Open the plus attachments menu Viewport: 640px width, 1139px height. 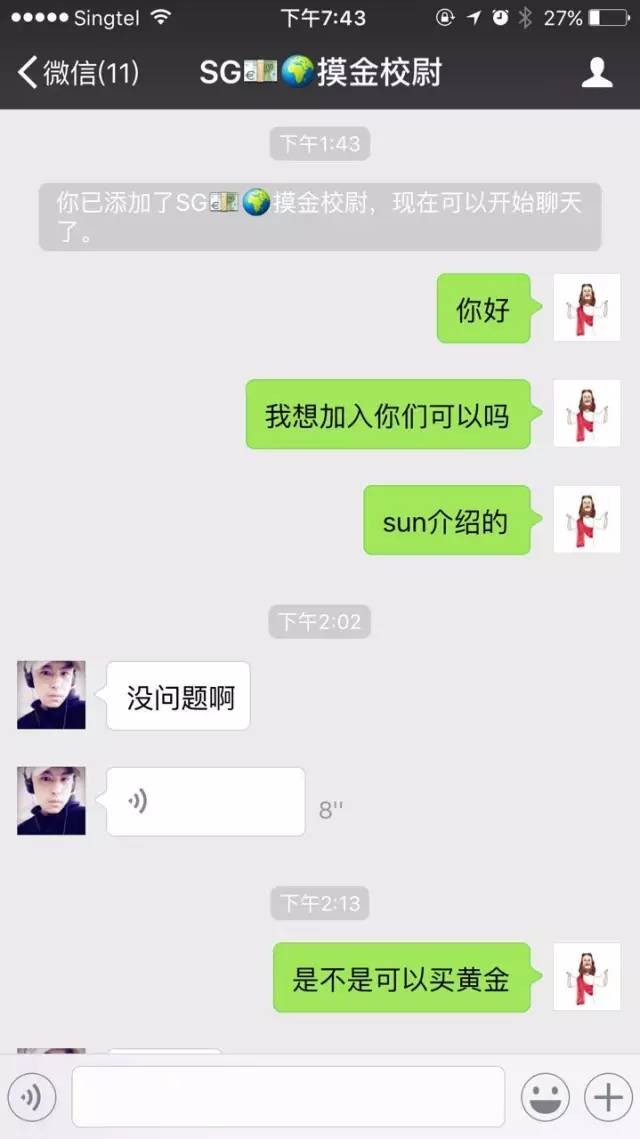[608, 1097]
